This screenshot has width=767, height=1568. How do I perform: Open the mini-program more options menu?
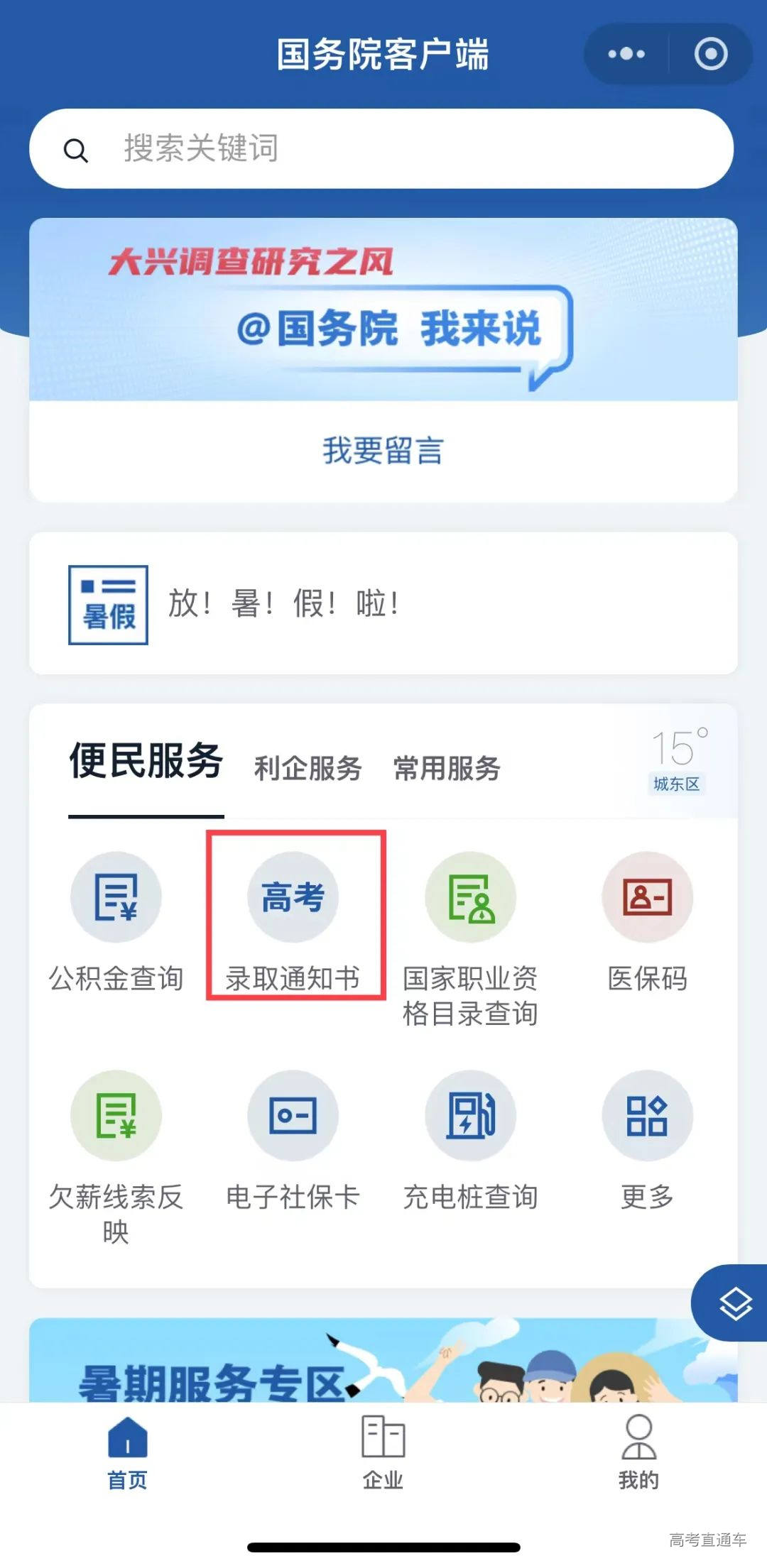pyautogui.click(x=624, y=53)
